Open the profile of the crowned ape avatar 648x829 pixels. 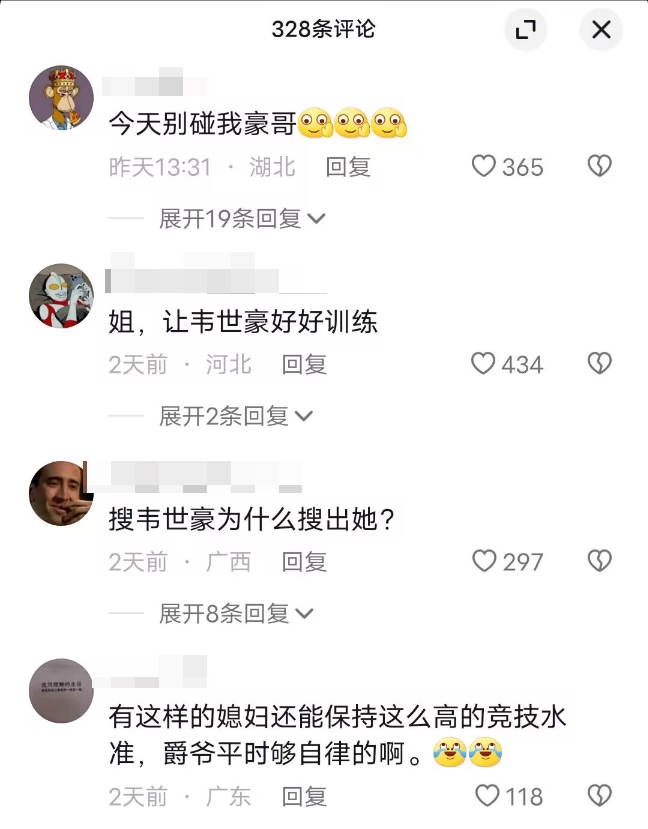pos(62,98)
